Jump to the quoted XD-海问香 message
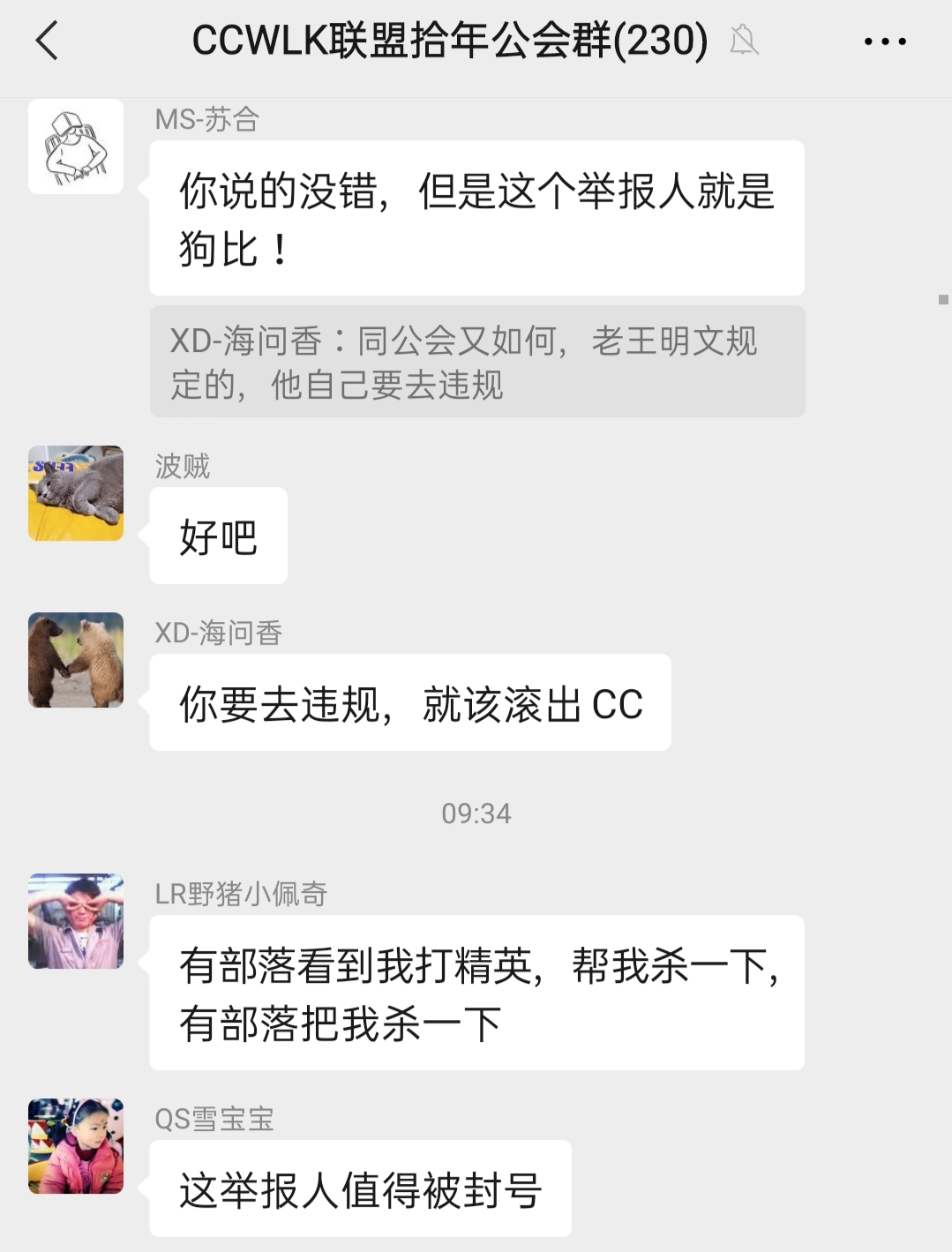952x1252 pixels. pyautogui.click(x=476, y=362)
